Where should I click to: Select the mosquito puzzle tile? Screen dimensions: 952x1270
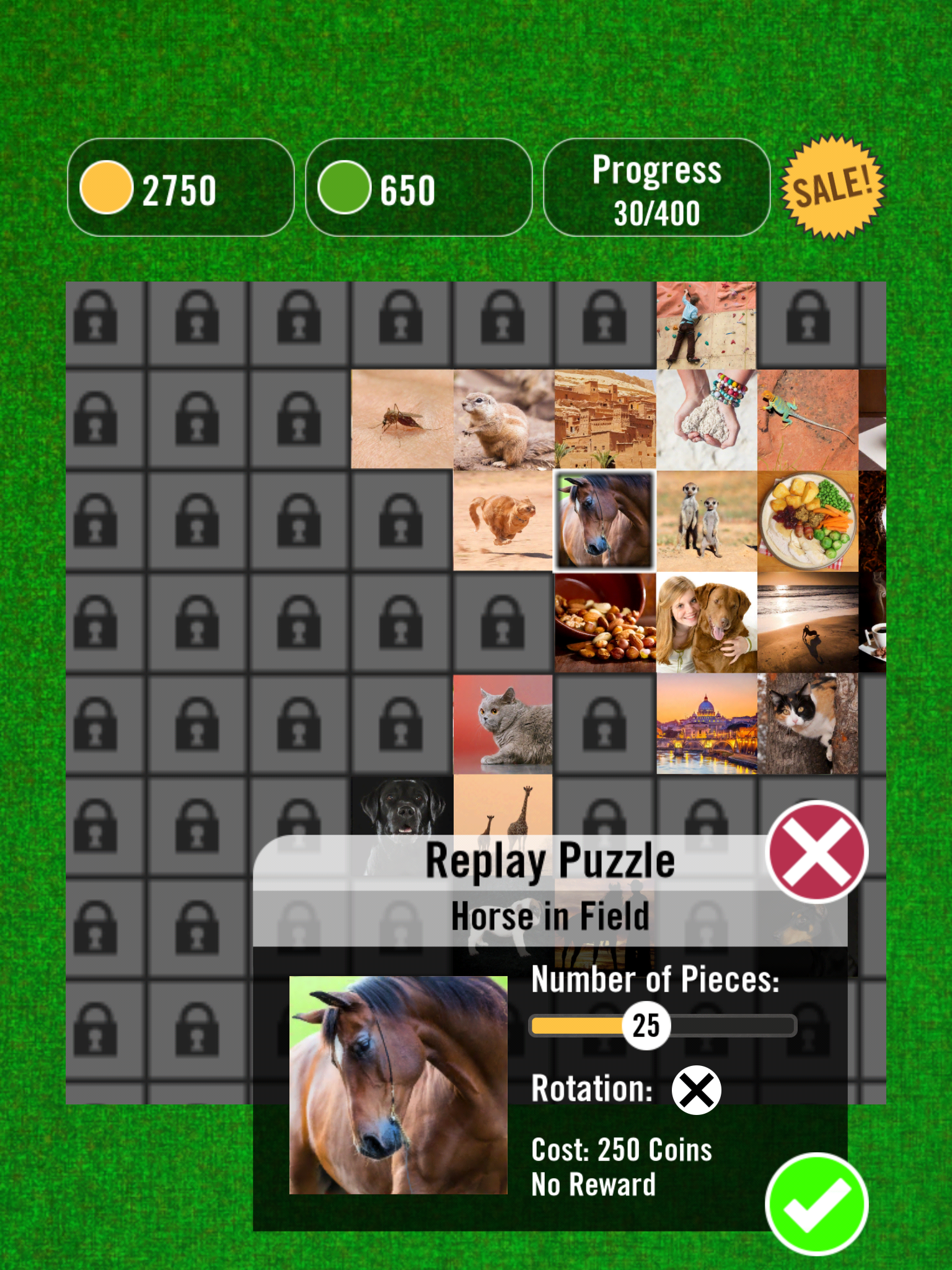(x=402, y=419)
